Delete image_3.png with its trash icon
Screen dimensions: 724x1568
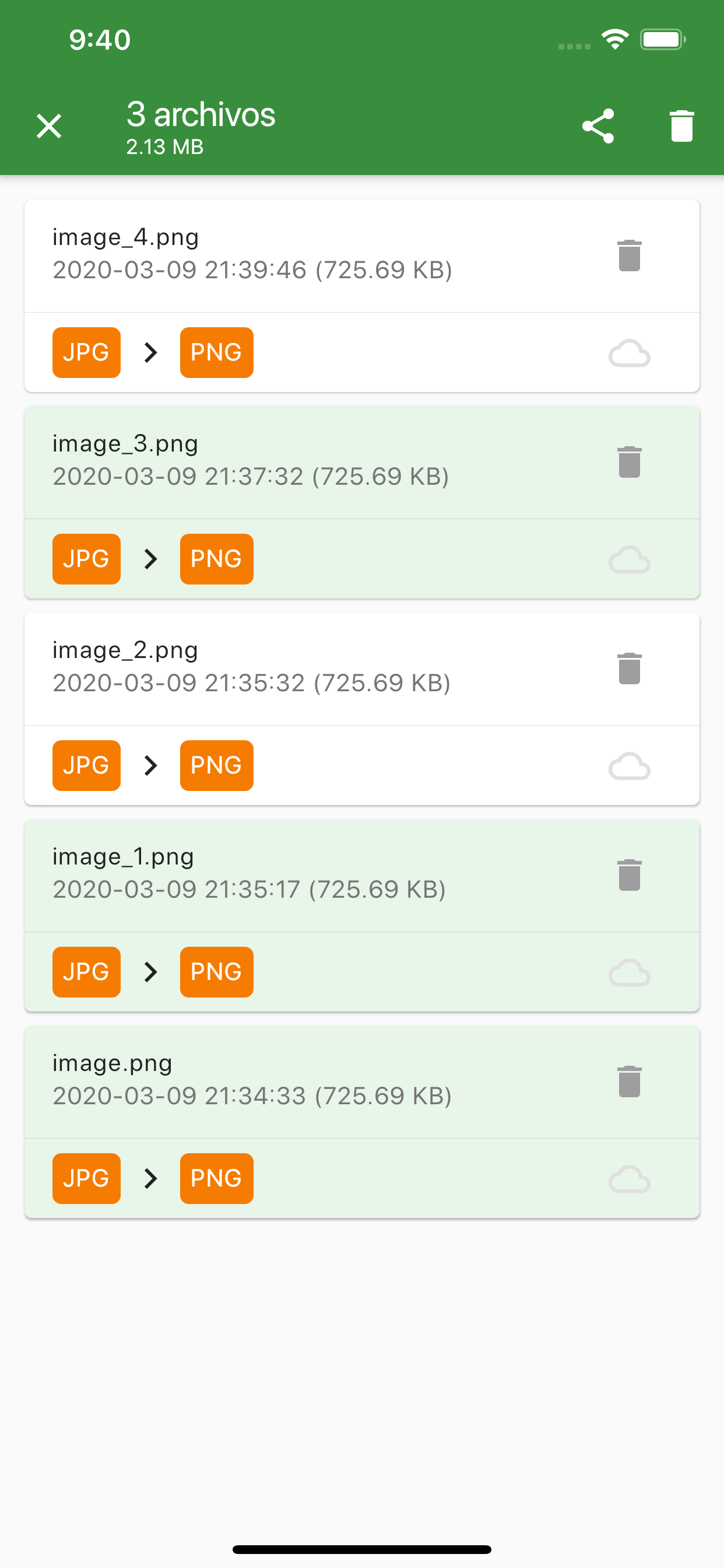[629, 463]
